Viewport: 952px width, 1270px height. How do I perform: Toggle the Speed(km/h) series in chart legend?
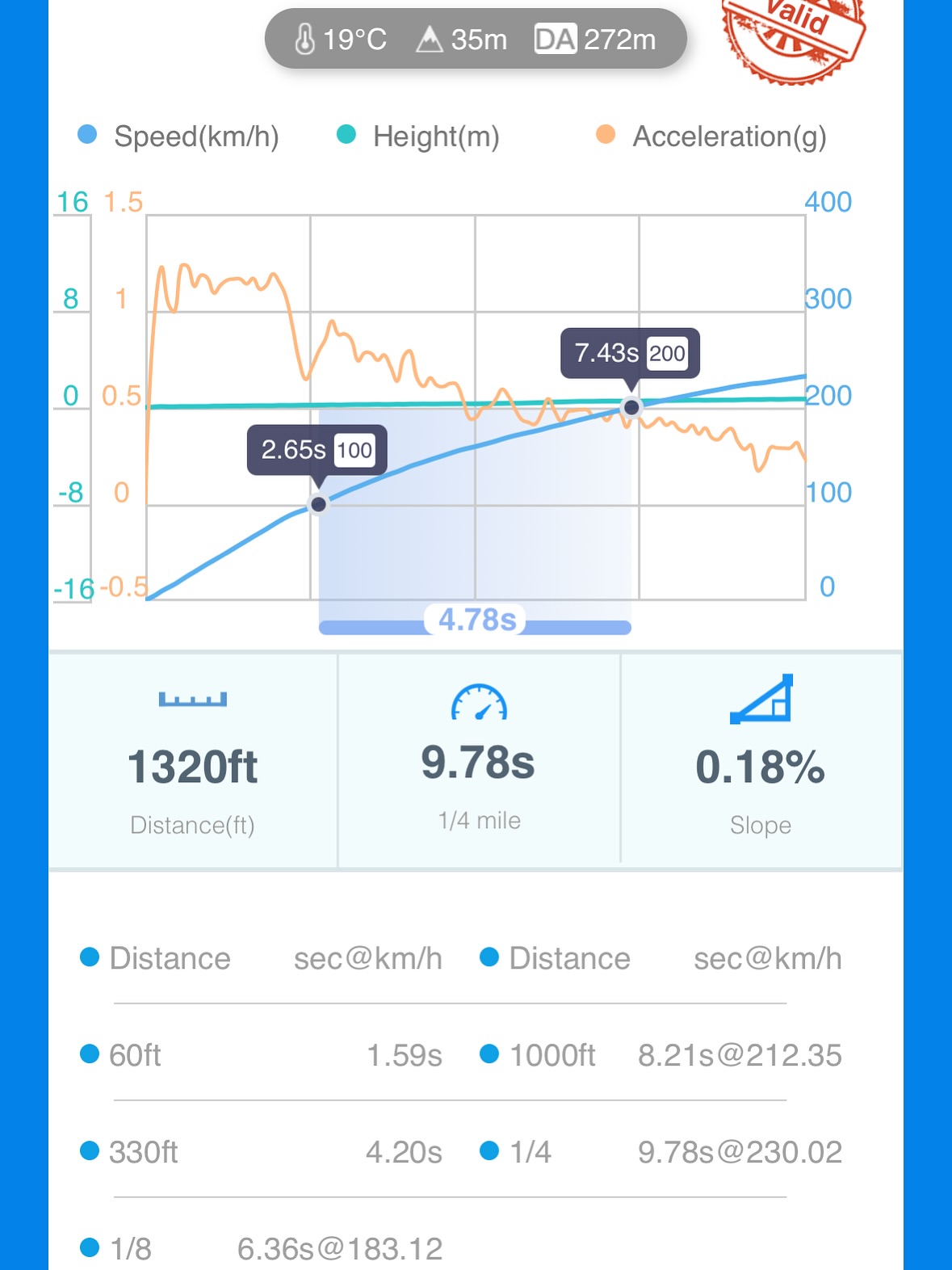click(178, 136)
